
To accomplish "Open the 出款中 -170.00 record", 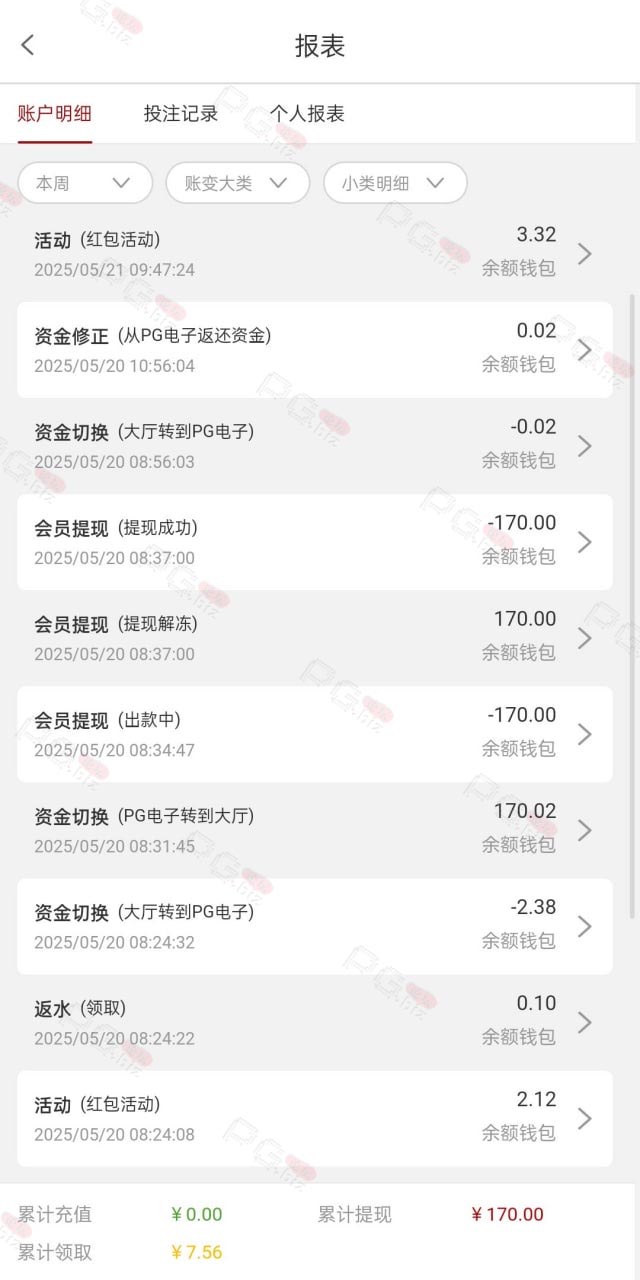I will coord(315,734).
